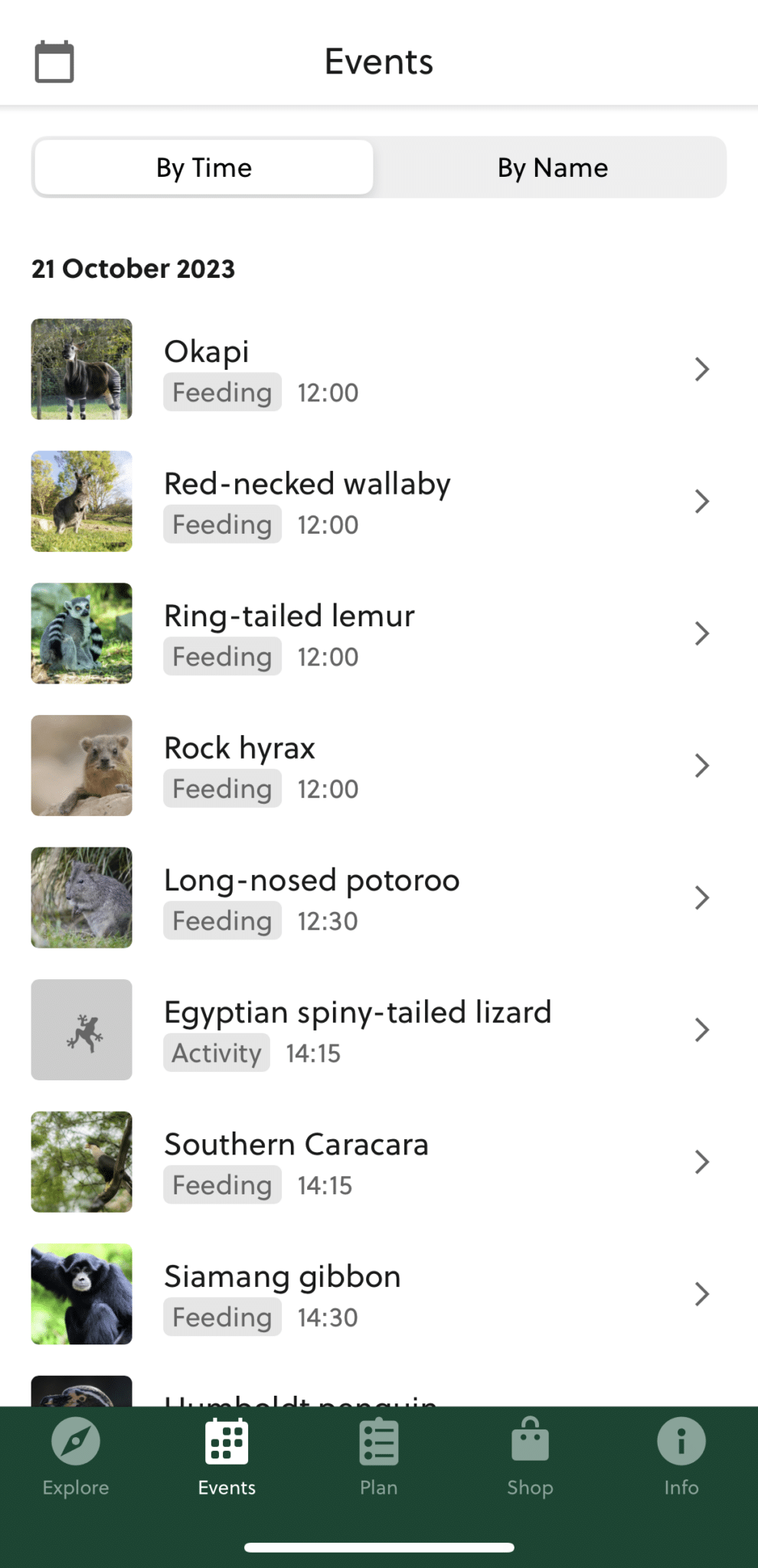This screenshot has height=1568, width=758.
Task: View Long-nosed potoroo feeding at 12:30
Action: click(x=379, y=897)
